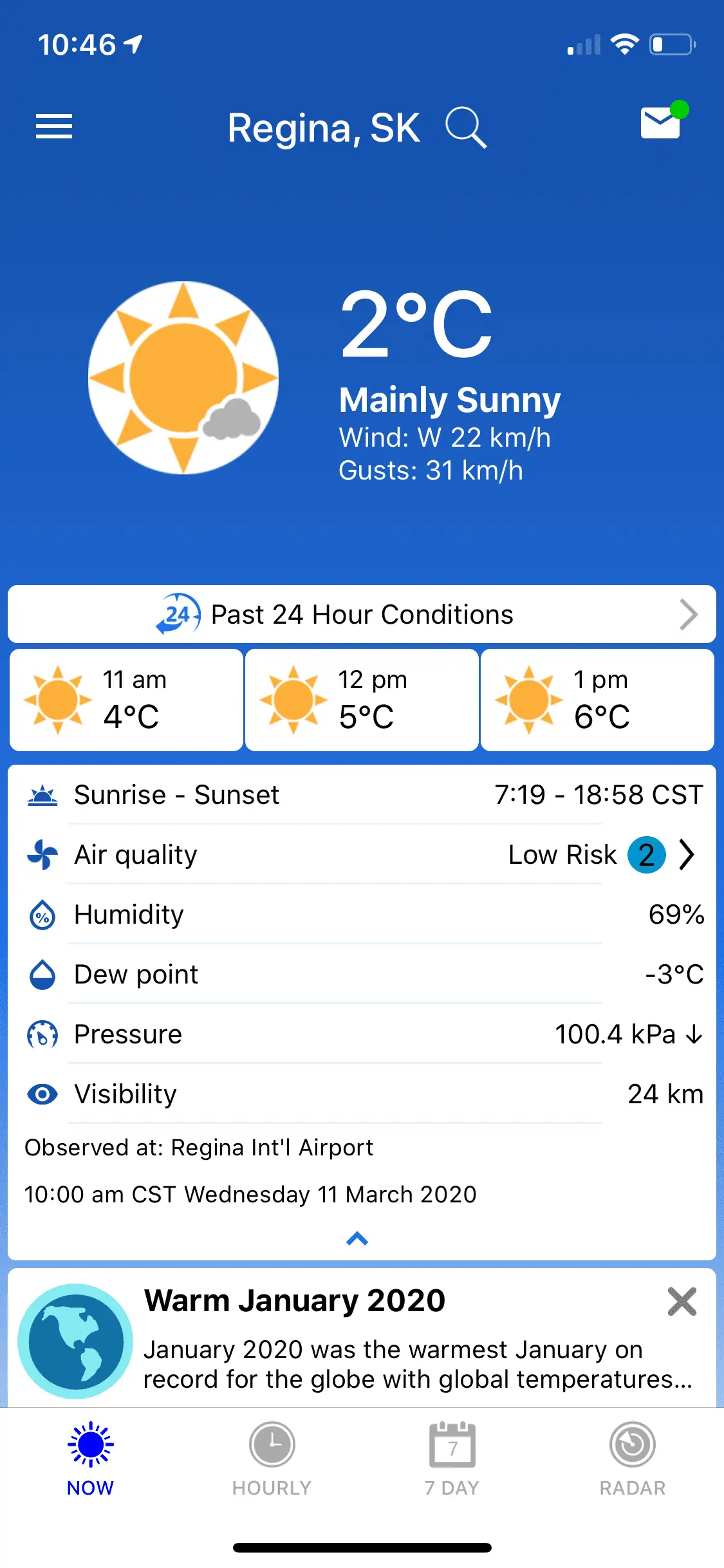This screenshot has height=1568, width=724.
Task: View the 1 pm hourly forecast
Action: (x=597, y=700)
